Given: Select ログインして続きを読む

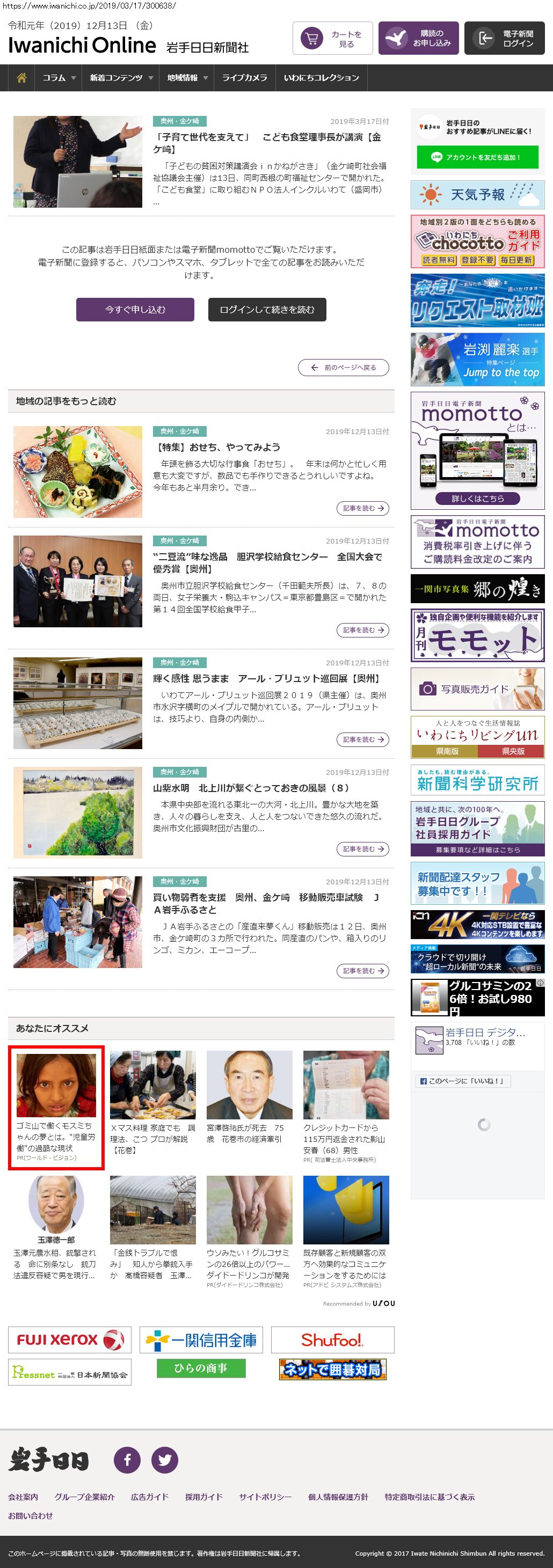Looking at the screenshot, I should (x=267, y=309).
